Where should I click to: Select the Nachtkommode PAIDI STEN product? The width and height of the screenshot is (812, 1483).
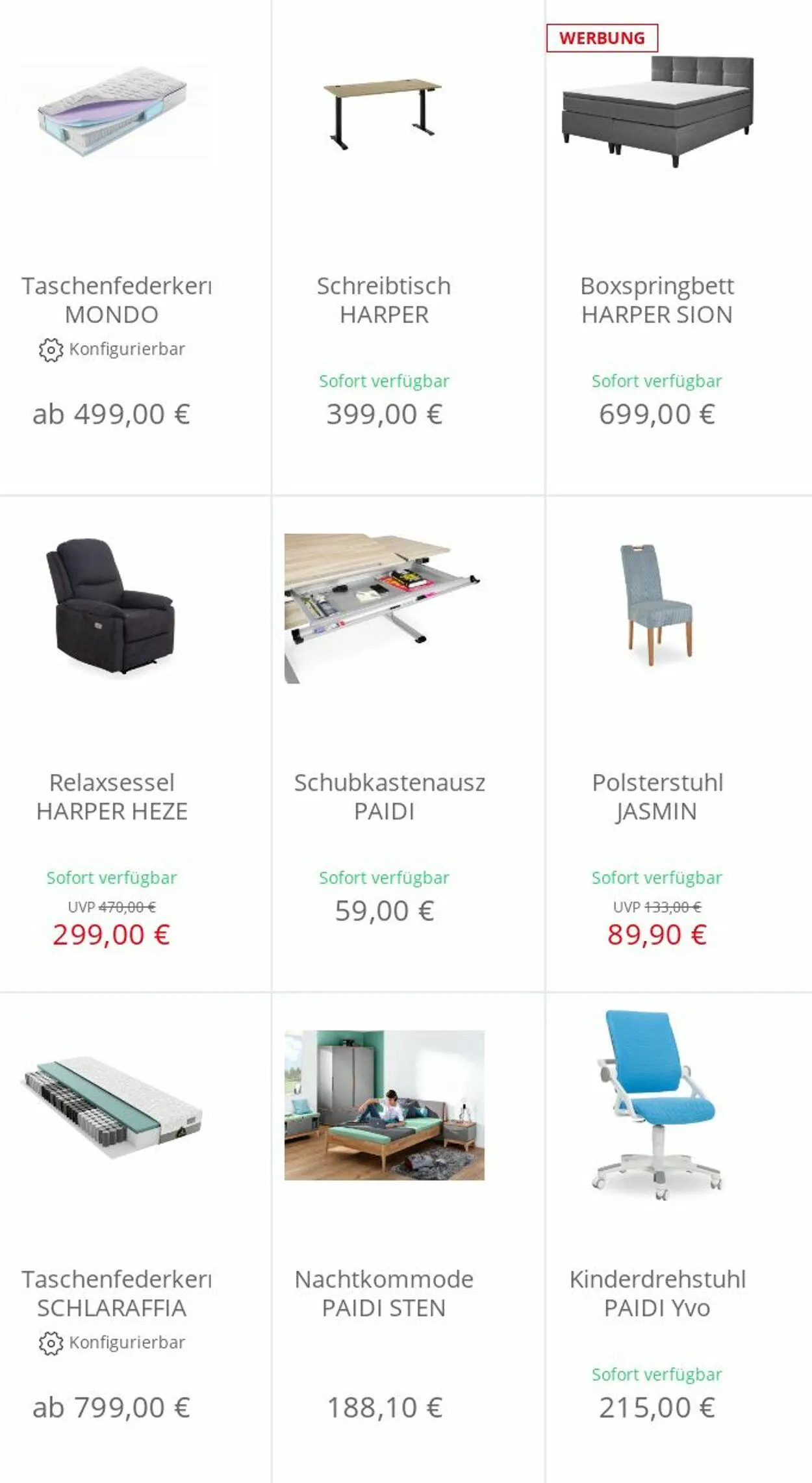[x=408, y=1238]
